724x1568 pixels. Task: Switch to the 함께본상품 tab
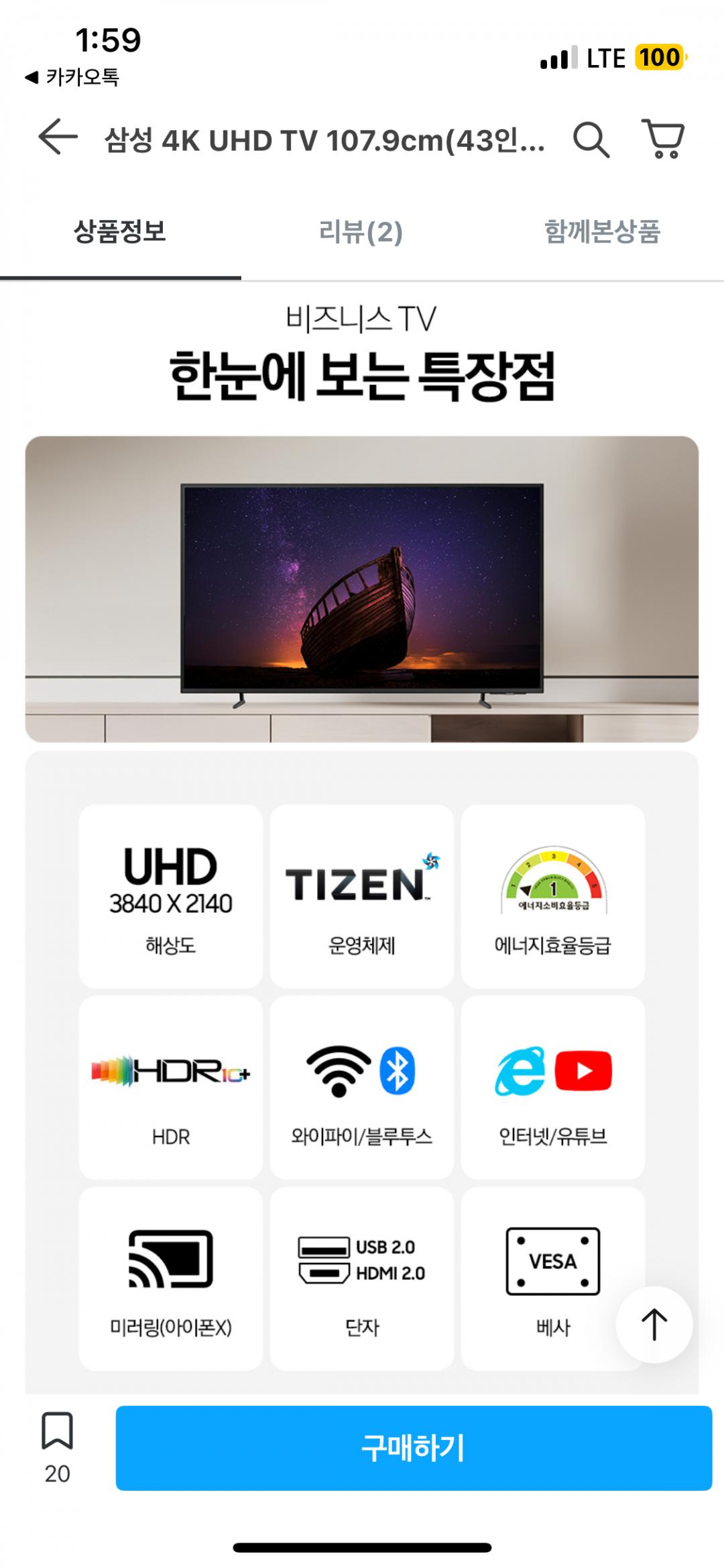[602, 232]
